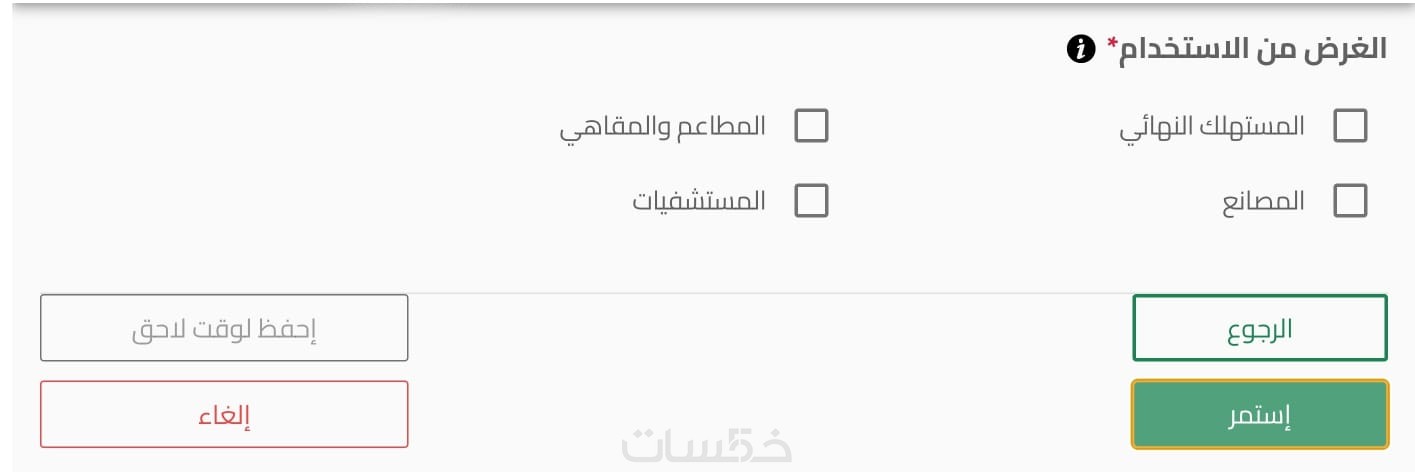The height and width of the screenshot is (472, 1415).
Task: Tick the المصانع checkbox
Action: pos(1350,201)
